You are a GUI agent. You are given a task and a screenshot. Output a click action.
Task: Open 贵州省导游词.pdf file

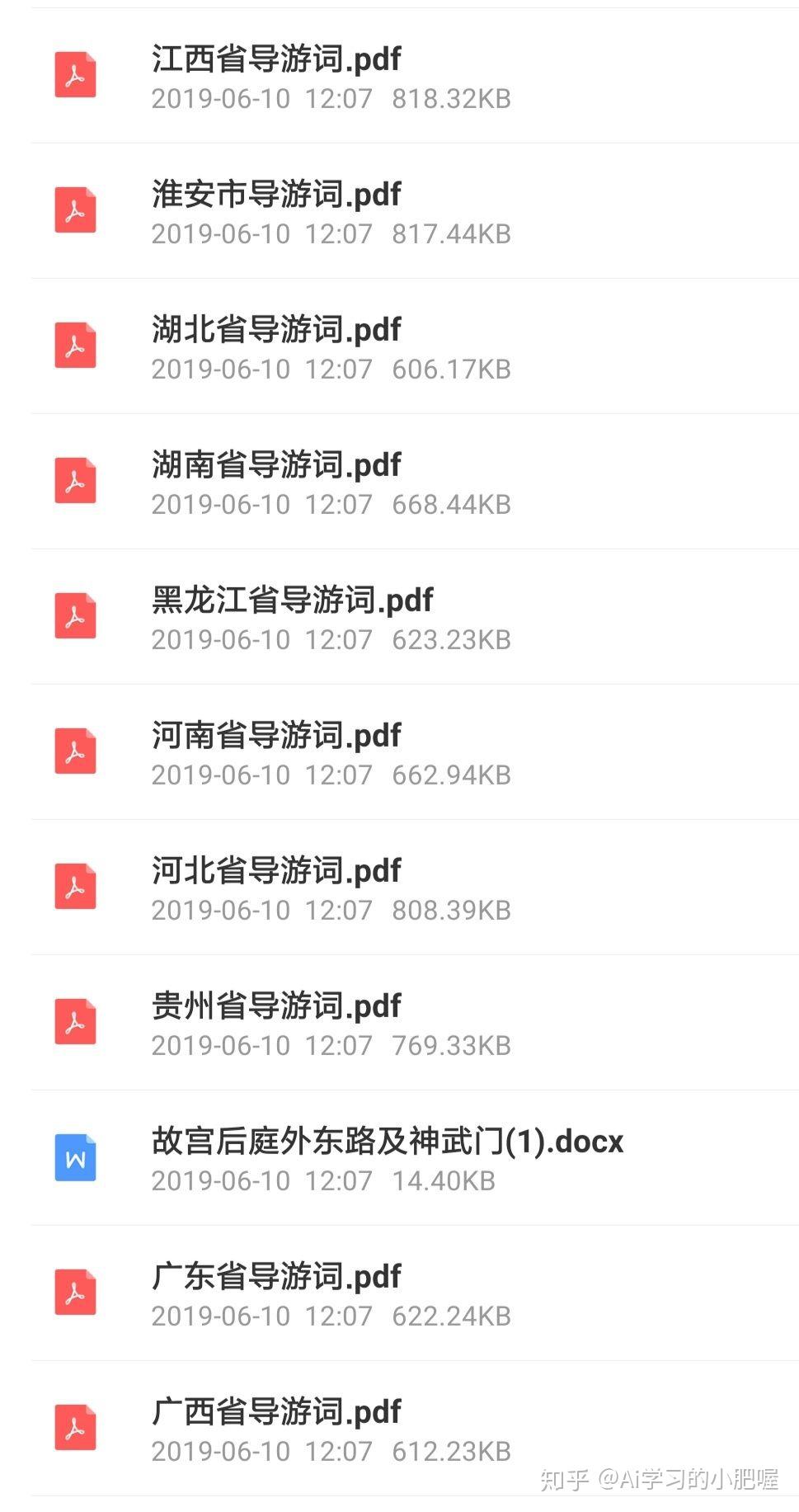276,1006
